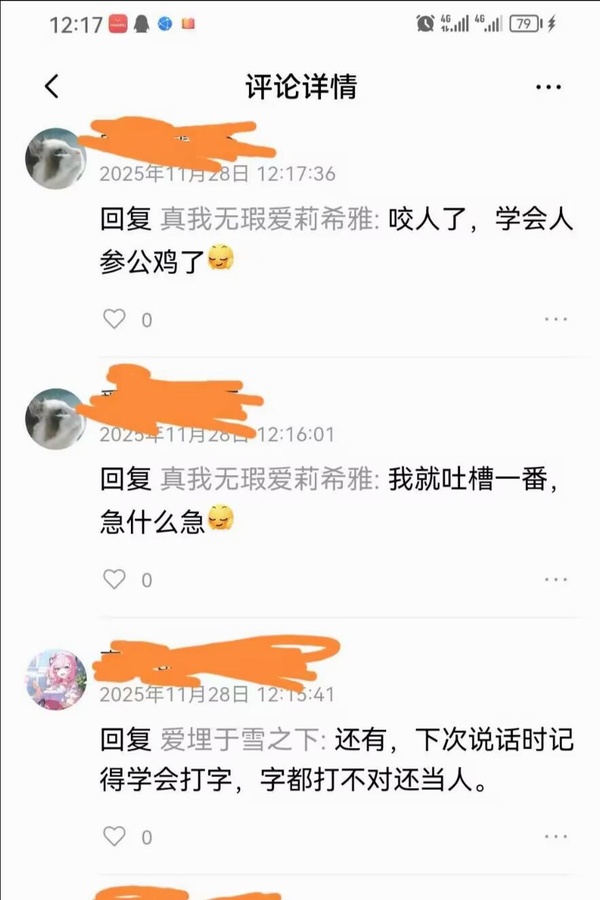Like the comment "我就吐槽一番，急什么急"
Screen dimensions: 600x900
116,579
